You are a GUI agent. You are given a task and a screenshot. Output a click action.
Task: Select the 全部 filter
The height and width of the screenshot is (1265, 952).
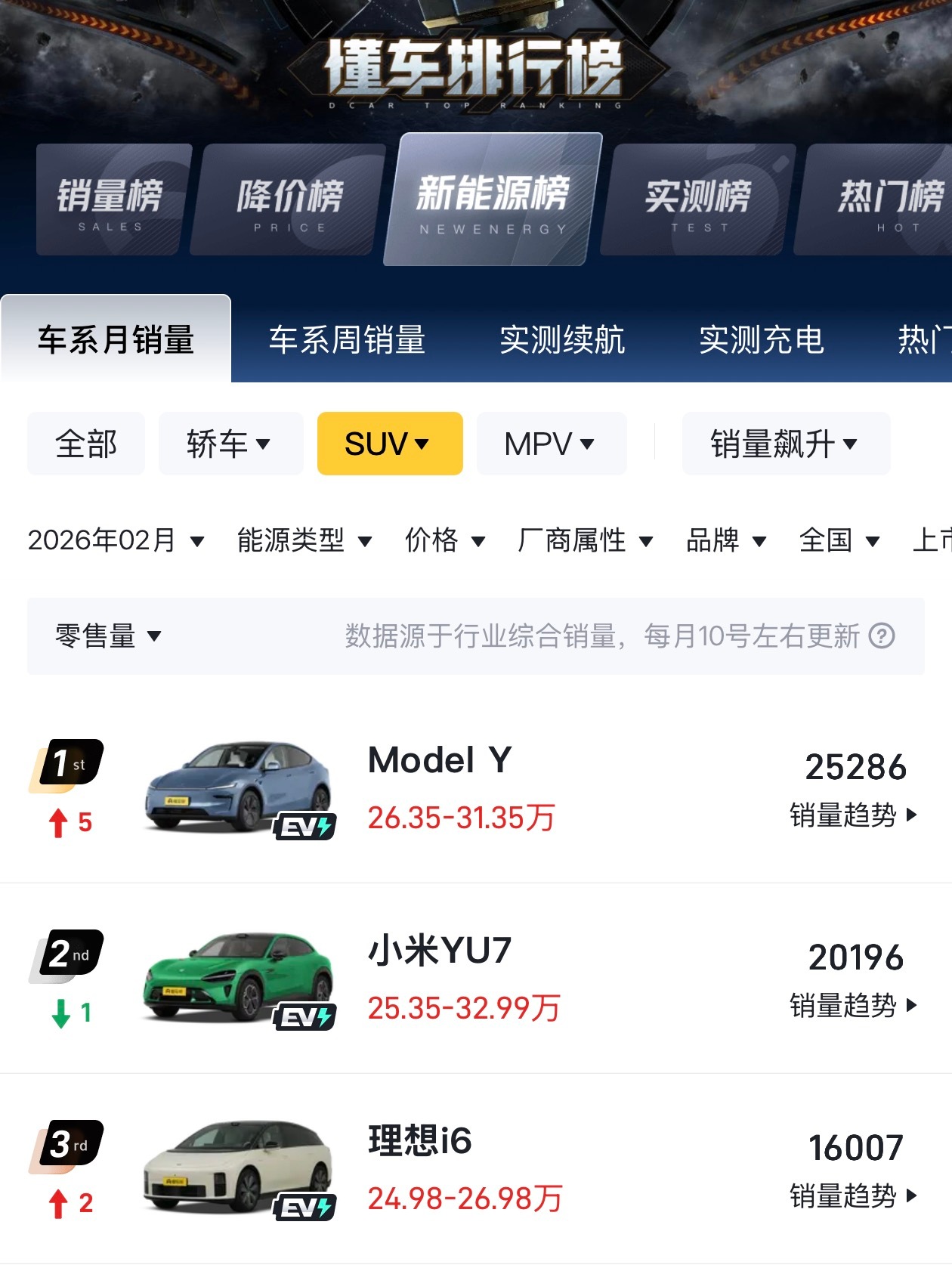point(85,444)
